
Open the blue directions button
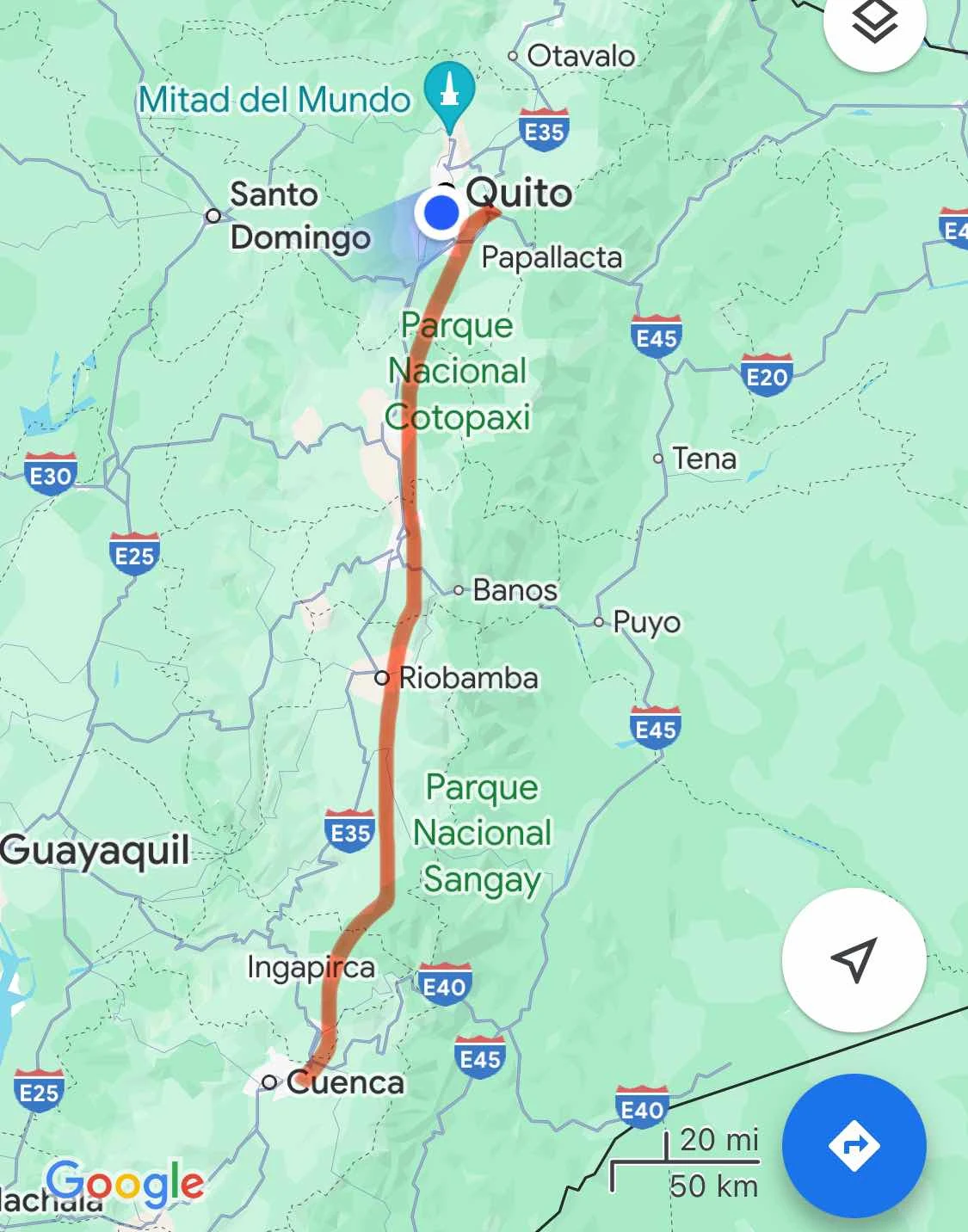[x=854, y=1145]
